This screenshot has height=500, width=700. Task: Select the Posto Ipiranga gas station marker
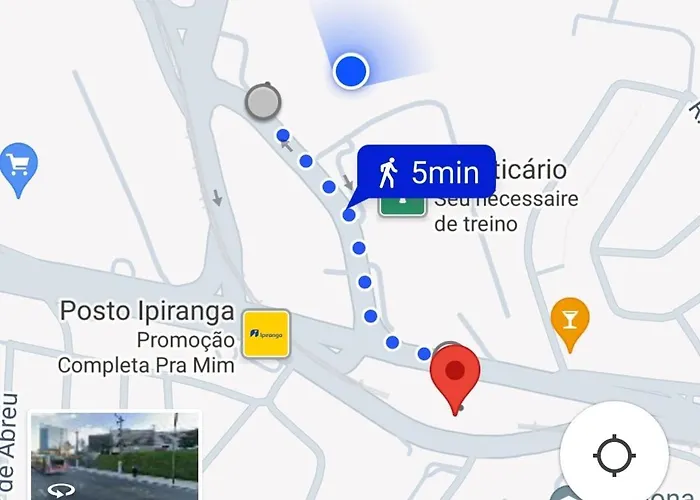(x=266, y=333)
